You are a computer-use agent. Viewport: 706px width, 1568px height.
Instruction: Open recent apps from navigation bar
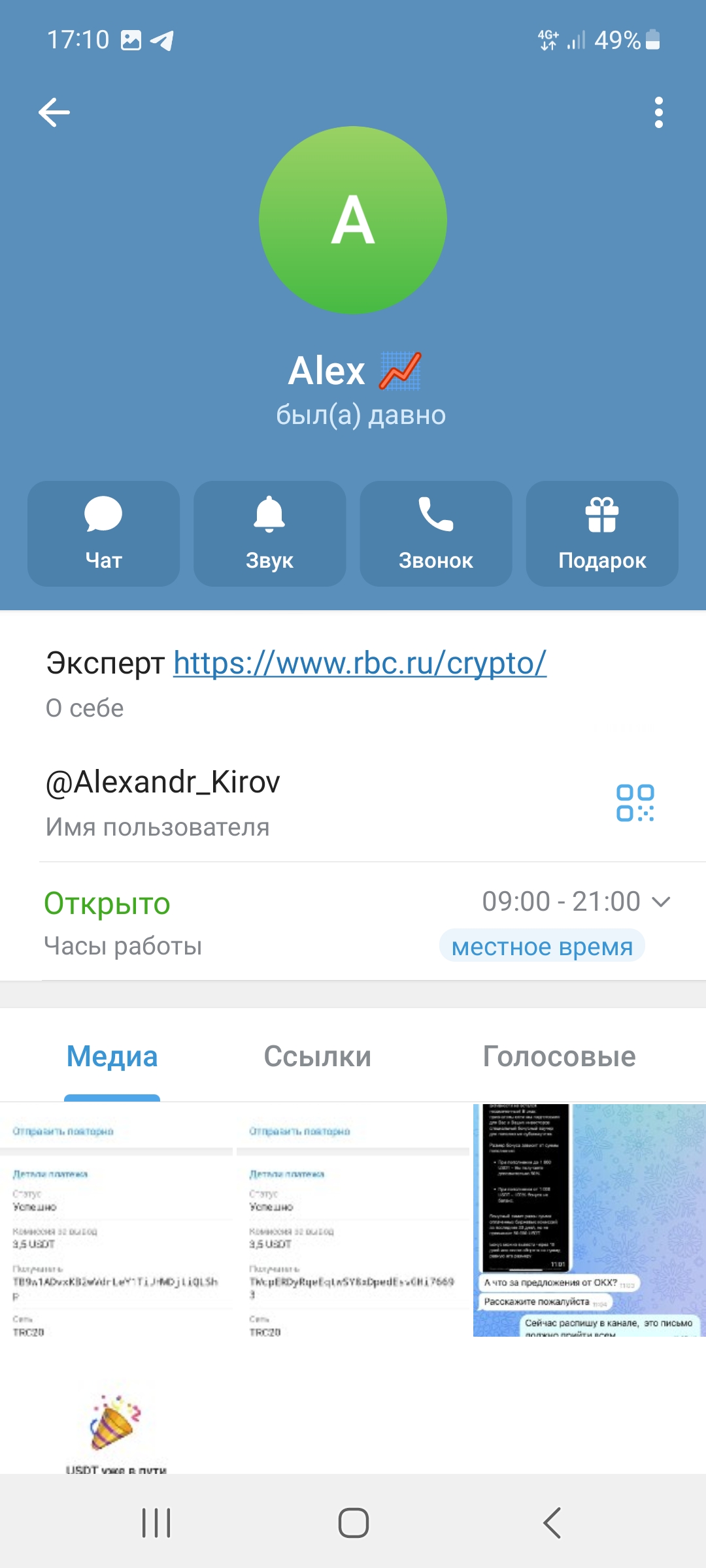[156, 1523]
